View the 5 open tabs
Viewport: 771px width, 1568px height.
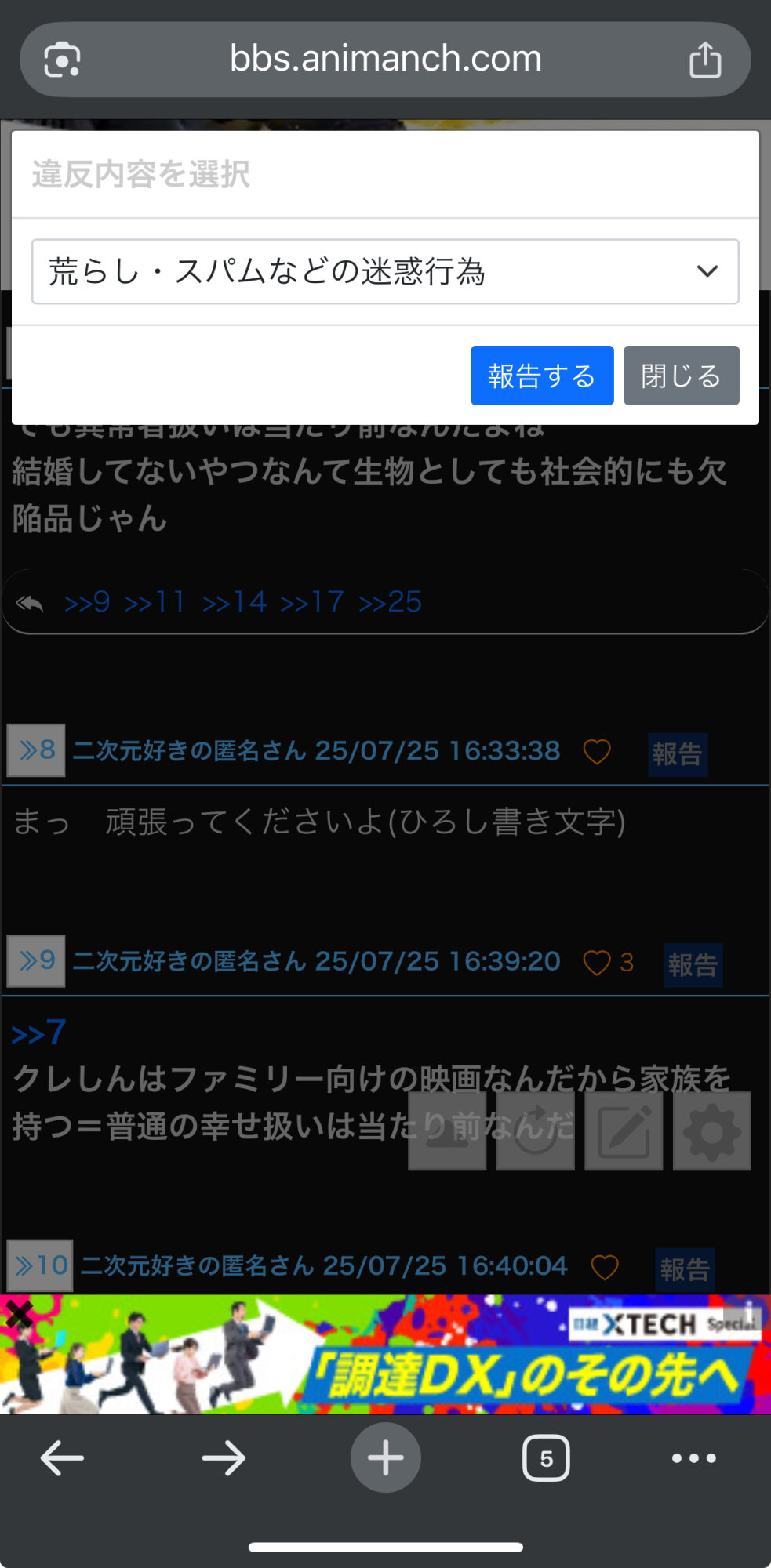(546, 1458)
